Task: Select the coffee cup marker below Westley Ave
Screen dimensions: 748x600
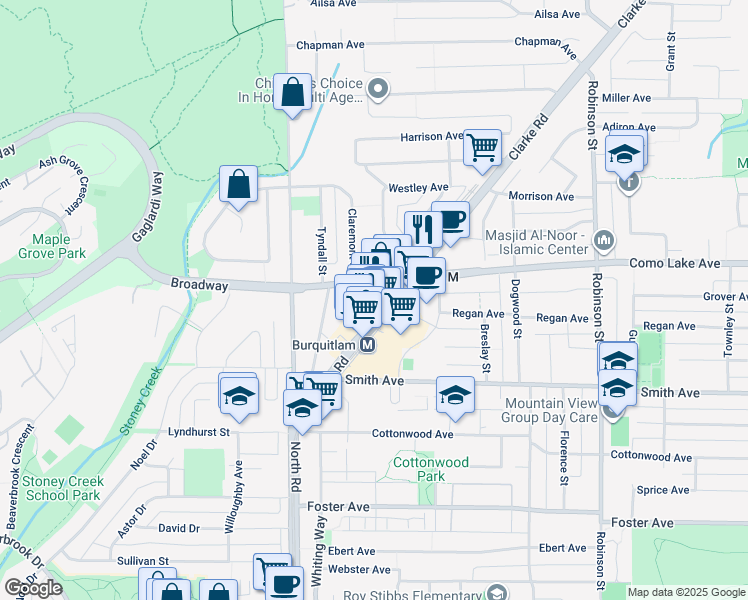Action: (x=451, y=220)
